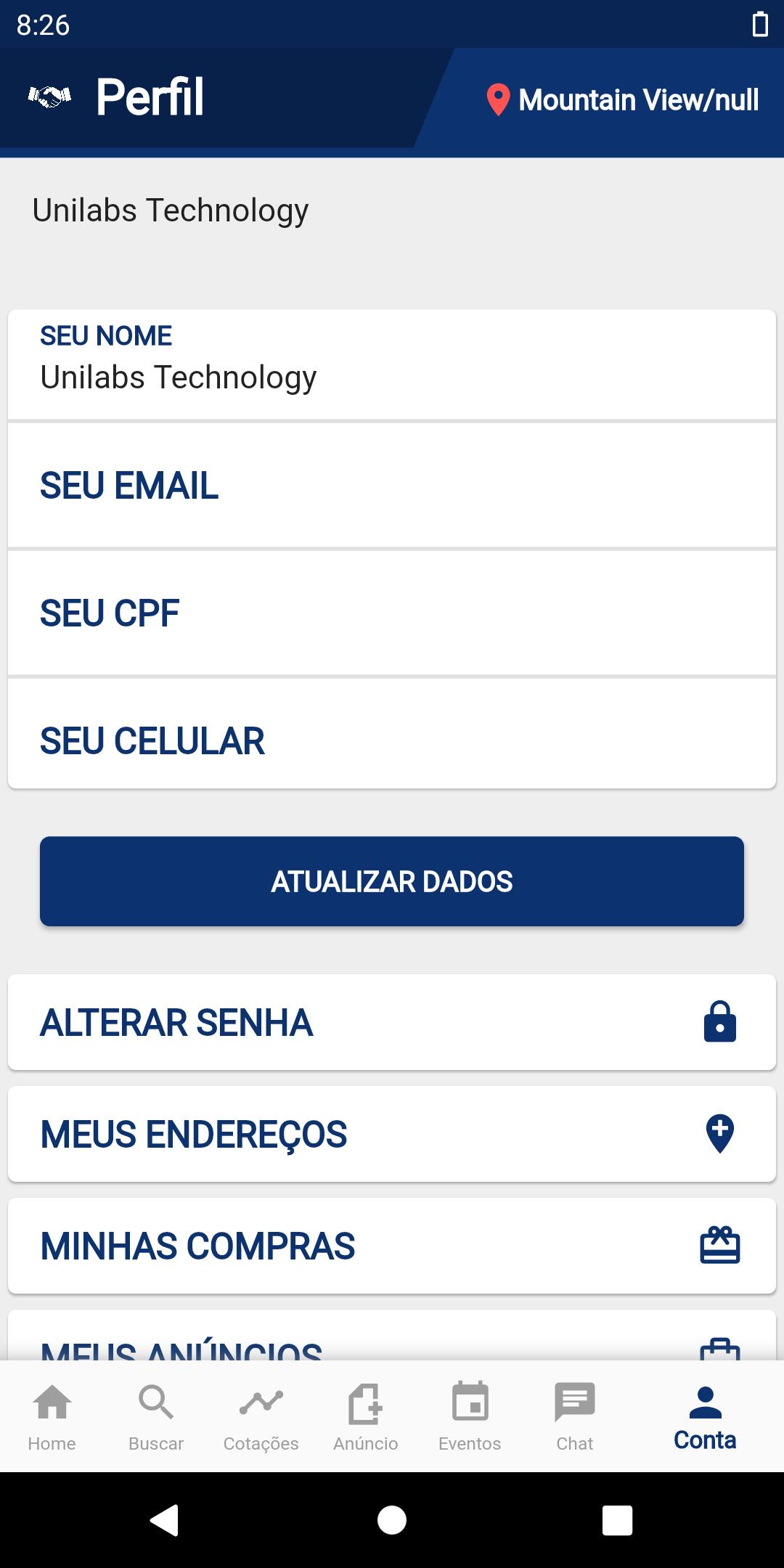
Task: Open the Mountain View location selector
Action: point(623,100)
